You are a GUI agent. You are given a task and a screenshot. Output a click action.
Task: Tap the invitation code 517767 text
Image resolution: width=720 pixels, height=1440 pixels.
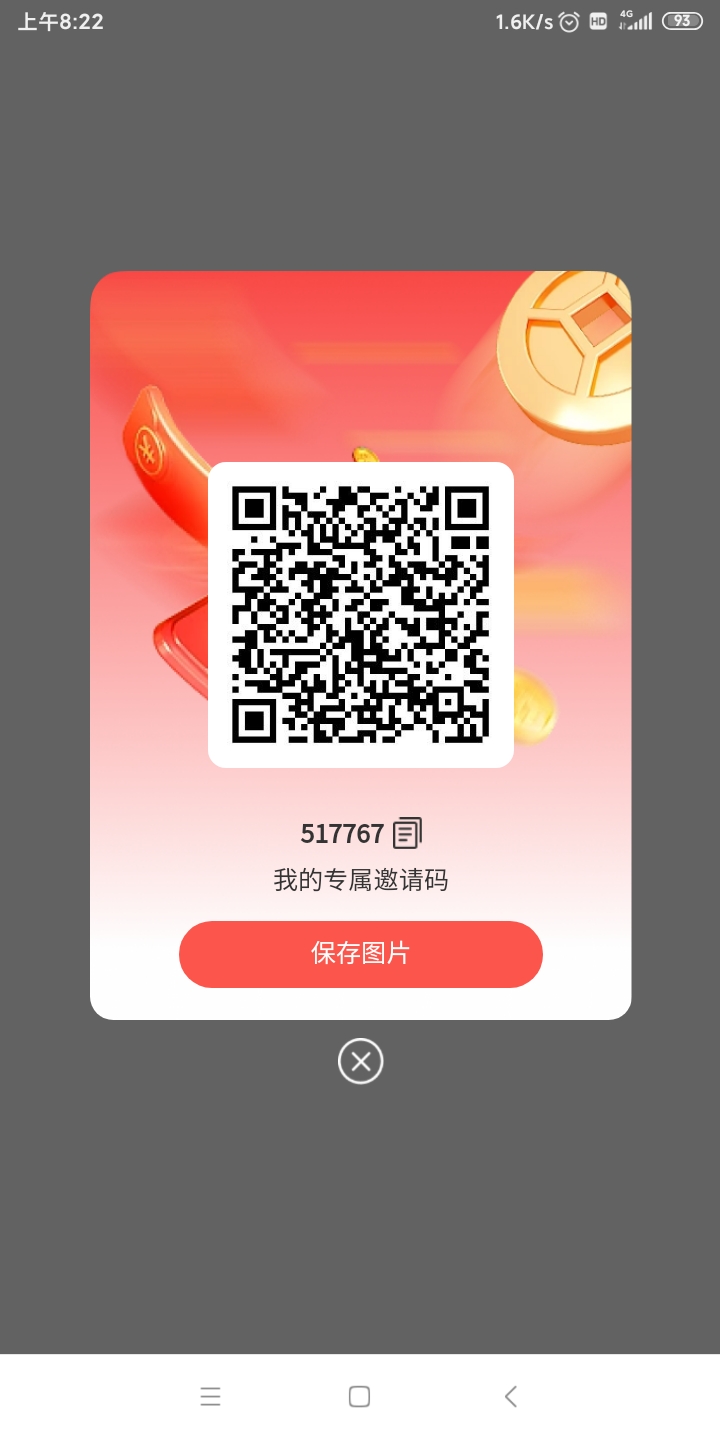click(345, 831)
